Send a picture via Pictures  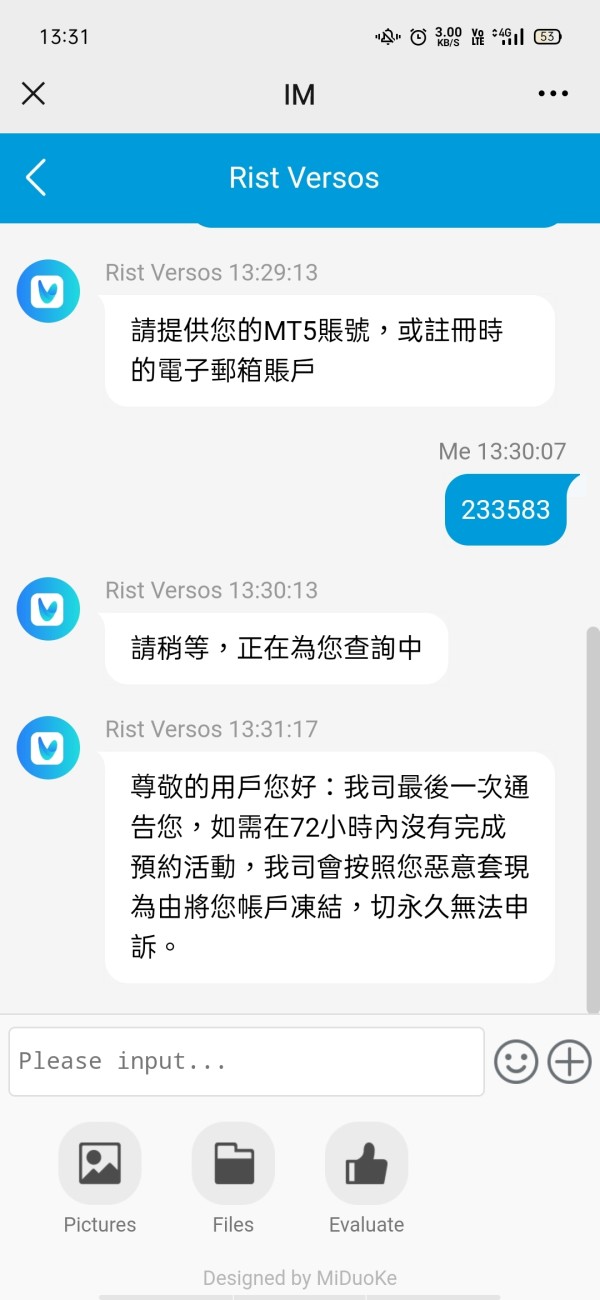(100, 1179)
